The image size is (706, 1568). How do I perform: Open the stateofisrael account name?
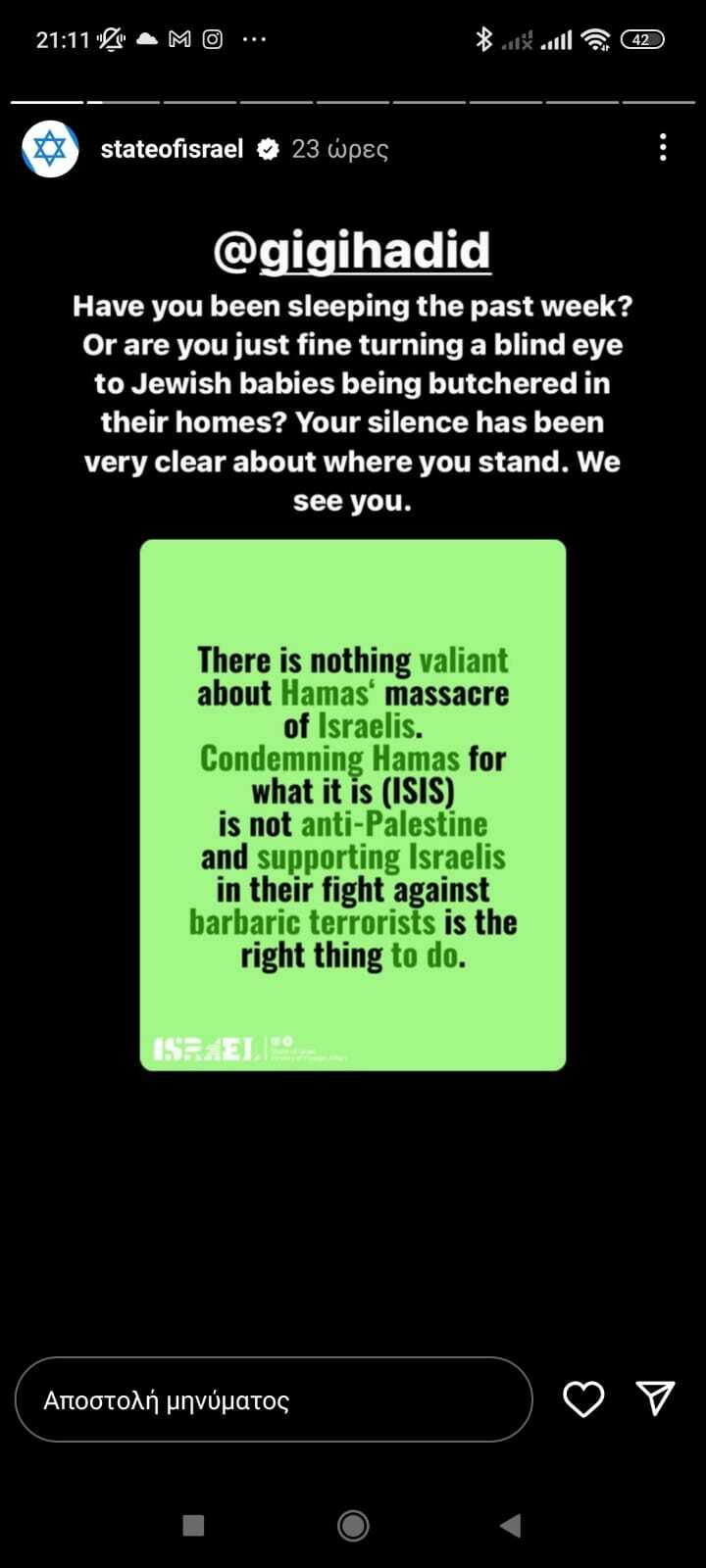(x=172, y=149)
